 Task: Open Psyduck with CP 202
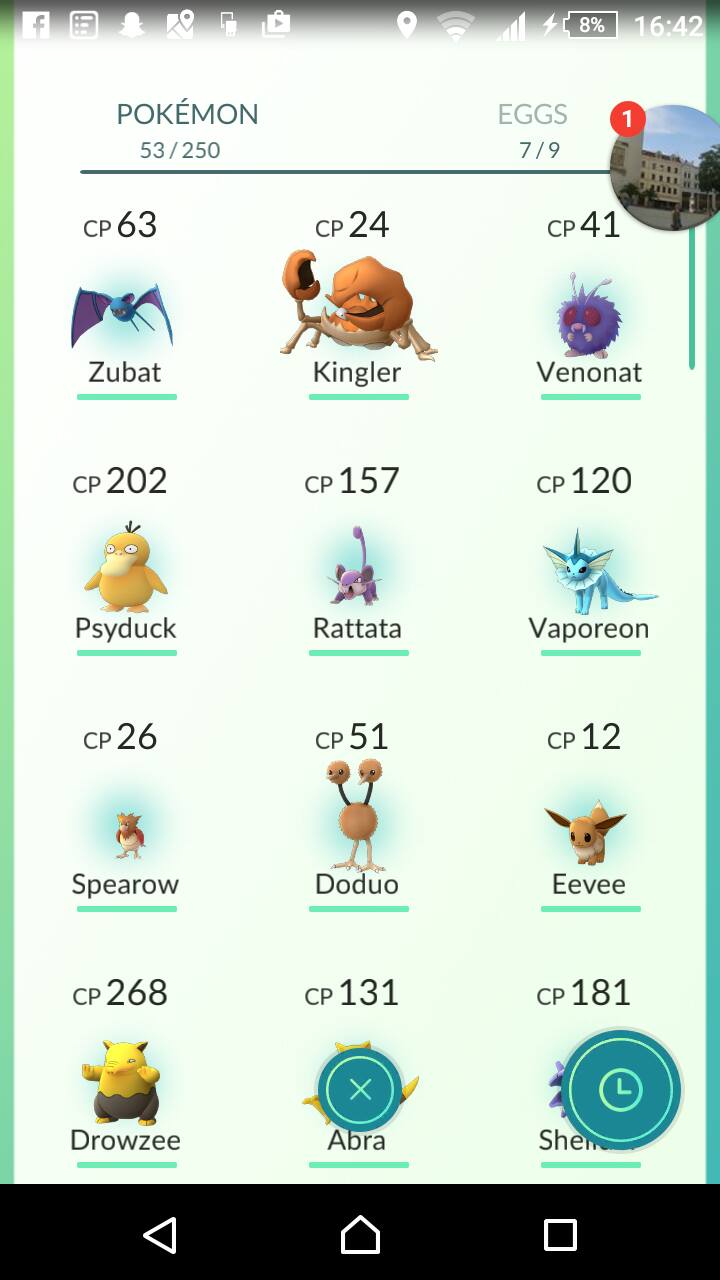pos(125,570)
